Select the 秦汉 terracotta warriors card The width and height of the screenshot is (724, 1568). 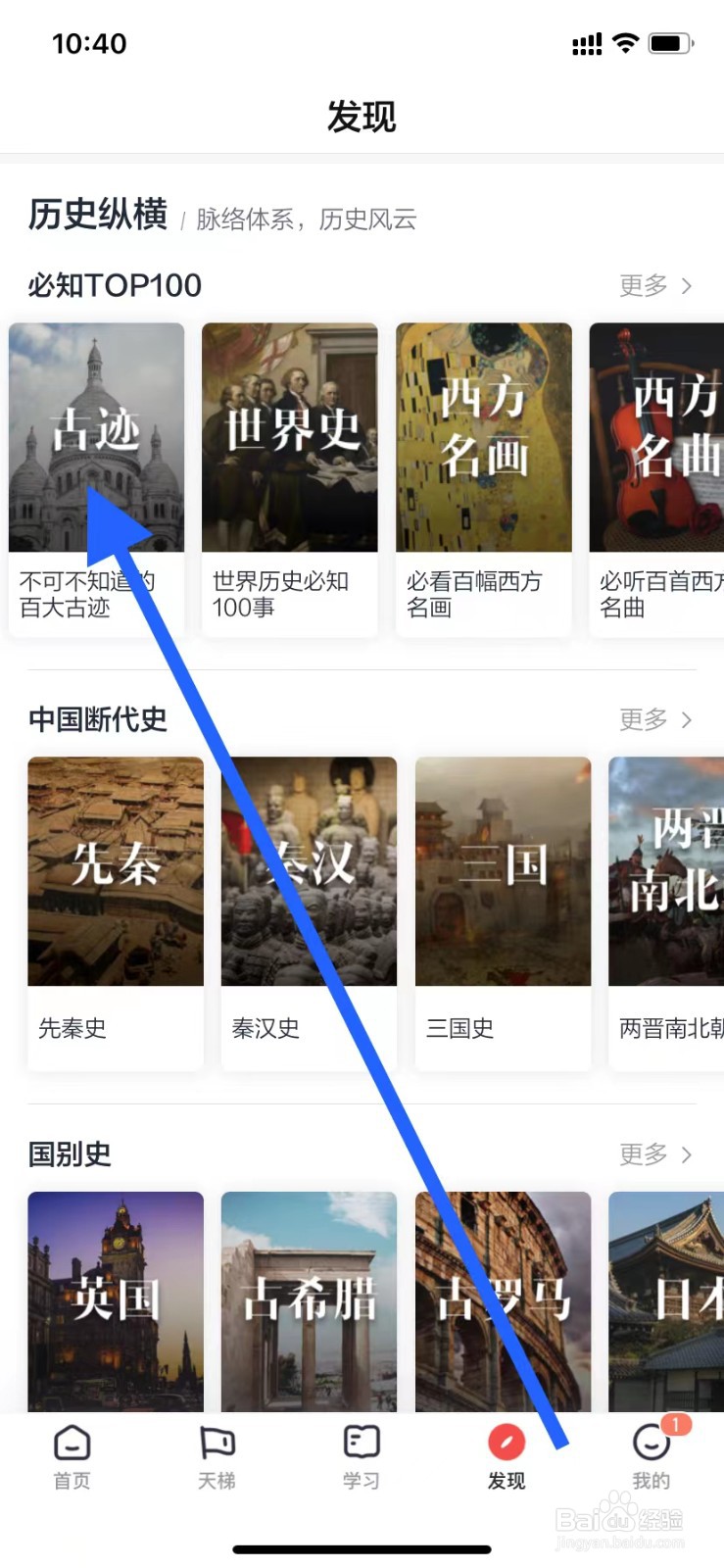pos(309,870)
